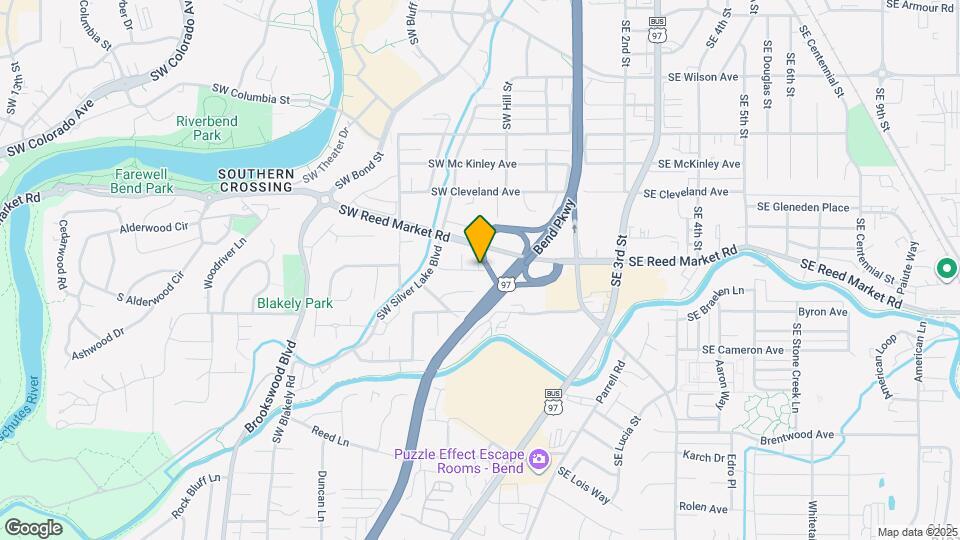The height and width of the screenshot is (540, 960).
Task: Open the Puzzle Effect Escape Rooms place pin
Action: click(539, 460)
